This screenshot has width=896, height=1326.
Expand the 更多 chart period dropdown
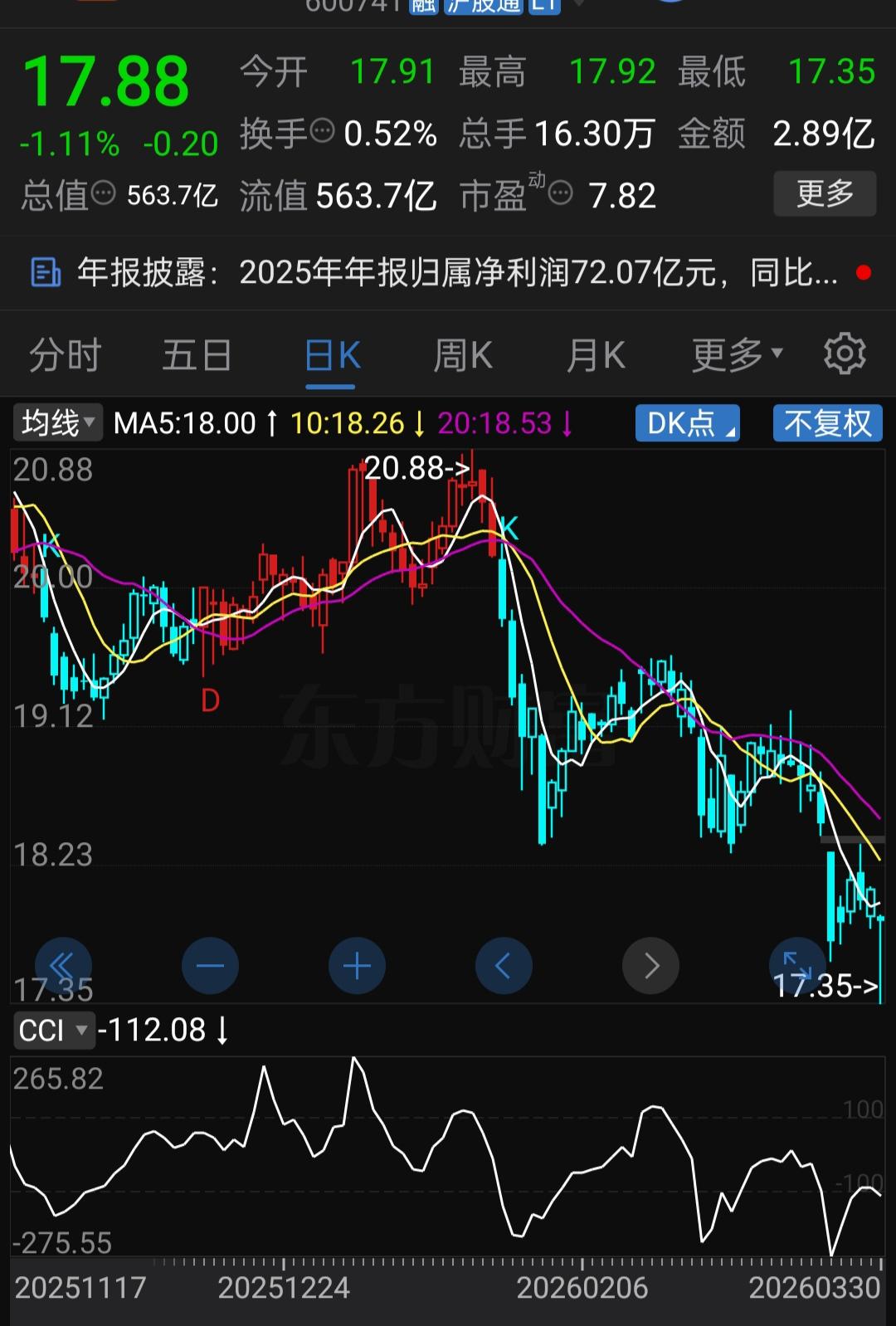point(735,353)
